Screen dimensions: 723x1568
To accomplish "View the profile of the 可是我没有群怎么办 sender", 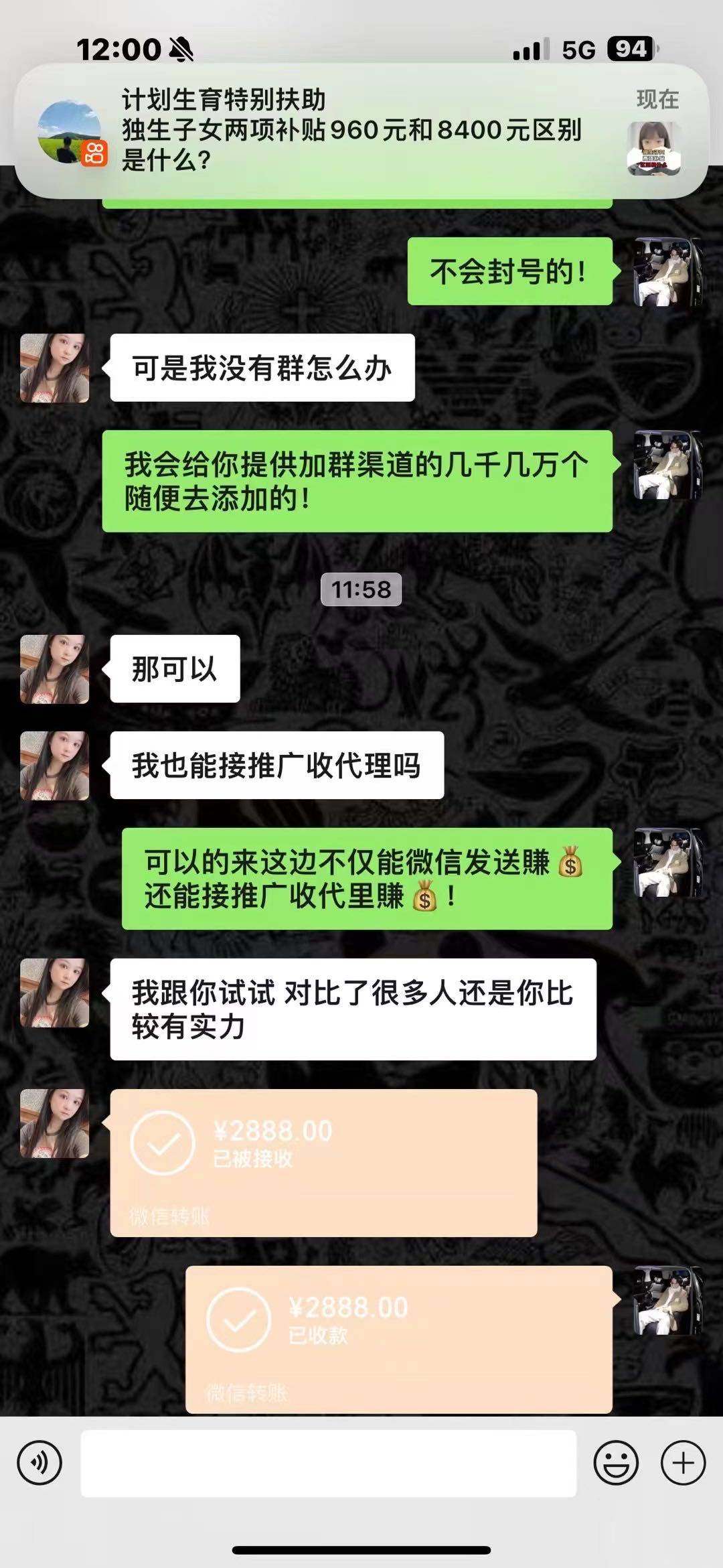I will (x=55, y=368).
